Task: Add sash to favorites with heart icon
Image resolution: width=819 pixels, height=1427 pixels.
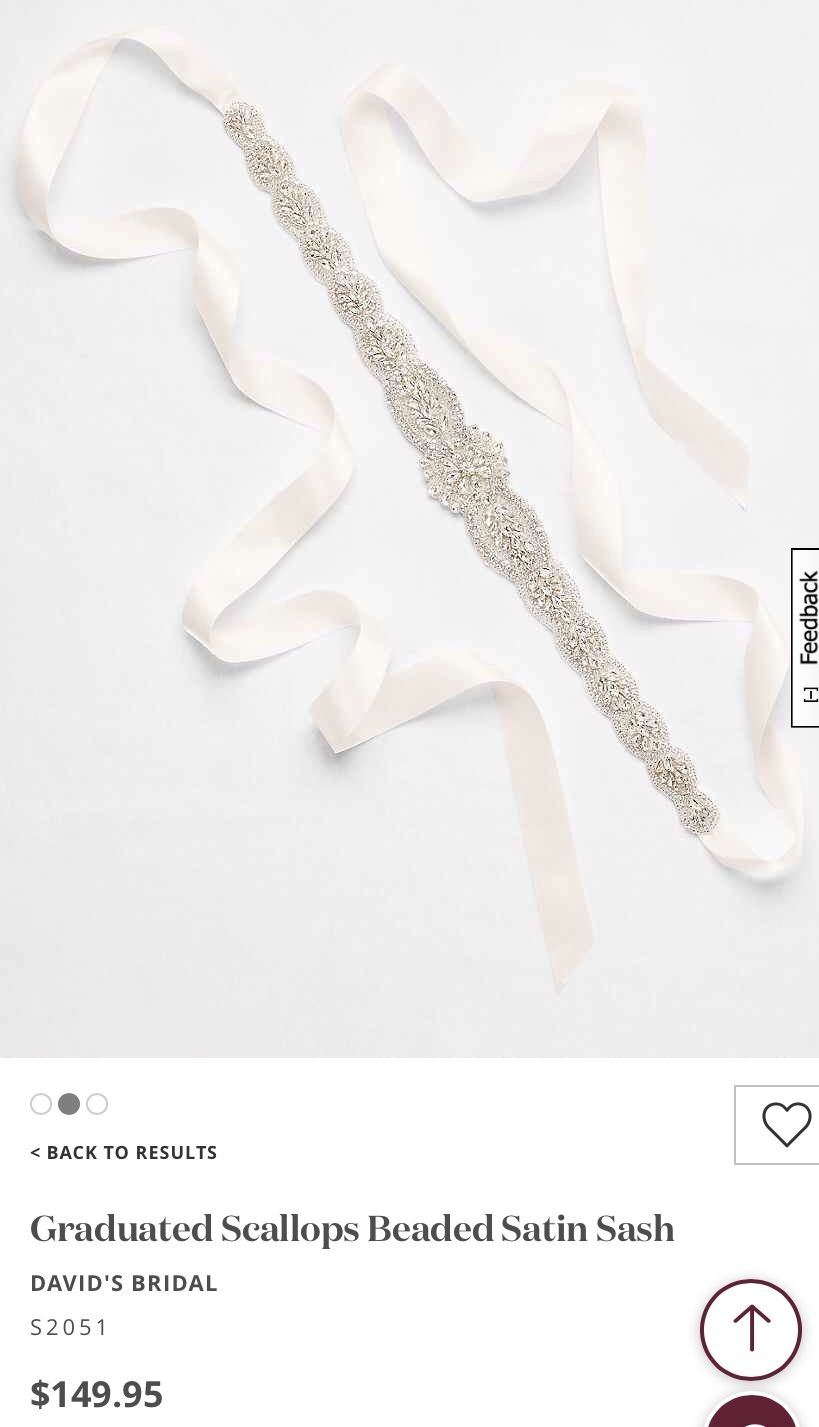Action: point(785,1125)
